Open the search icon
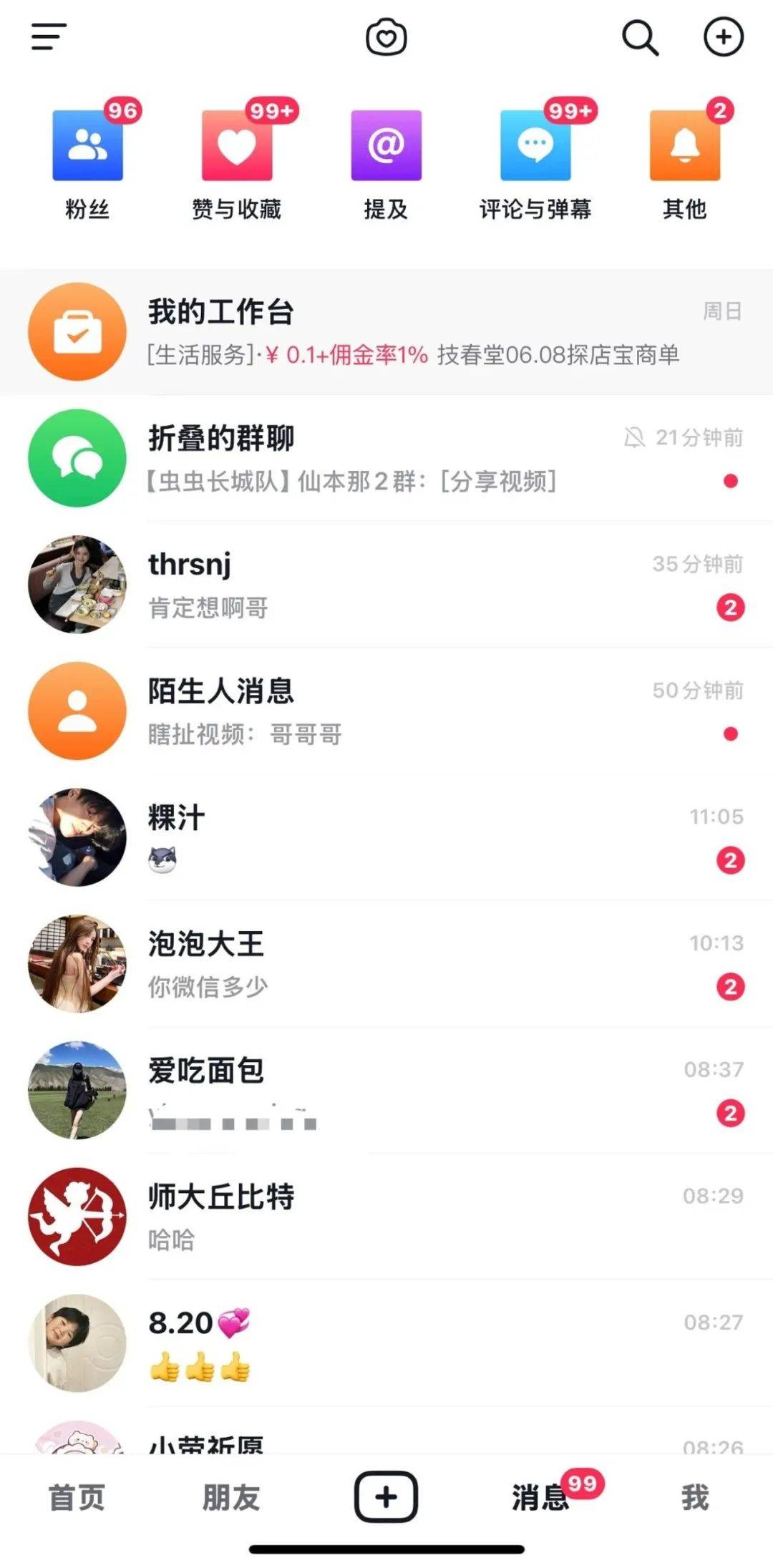The image size is (773, 1568). 639,37
